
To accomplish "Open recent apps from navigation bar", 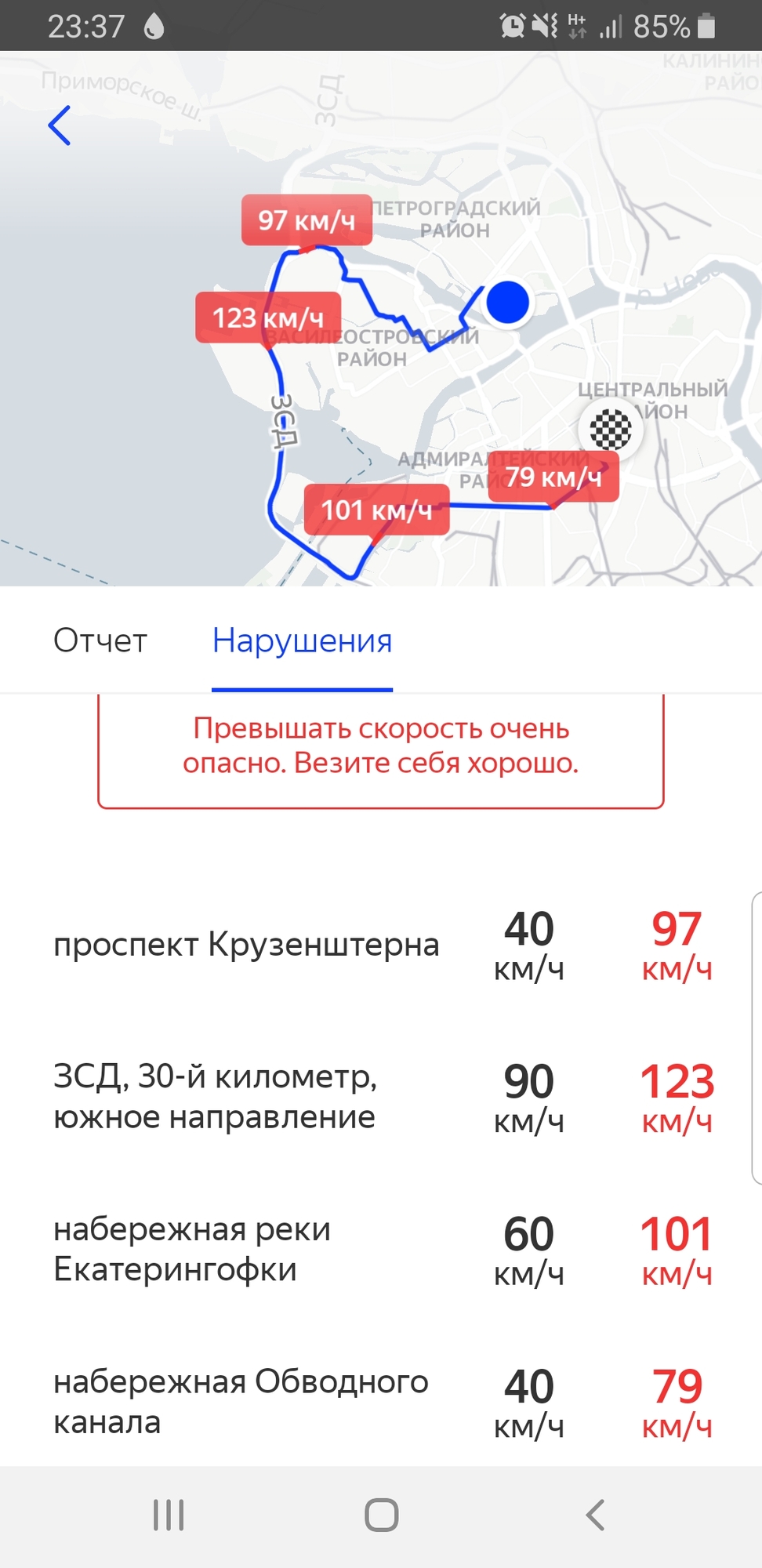I will [x=169, y=1515].
